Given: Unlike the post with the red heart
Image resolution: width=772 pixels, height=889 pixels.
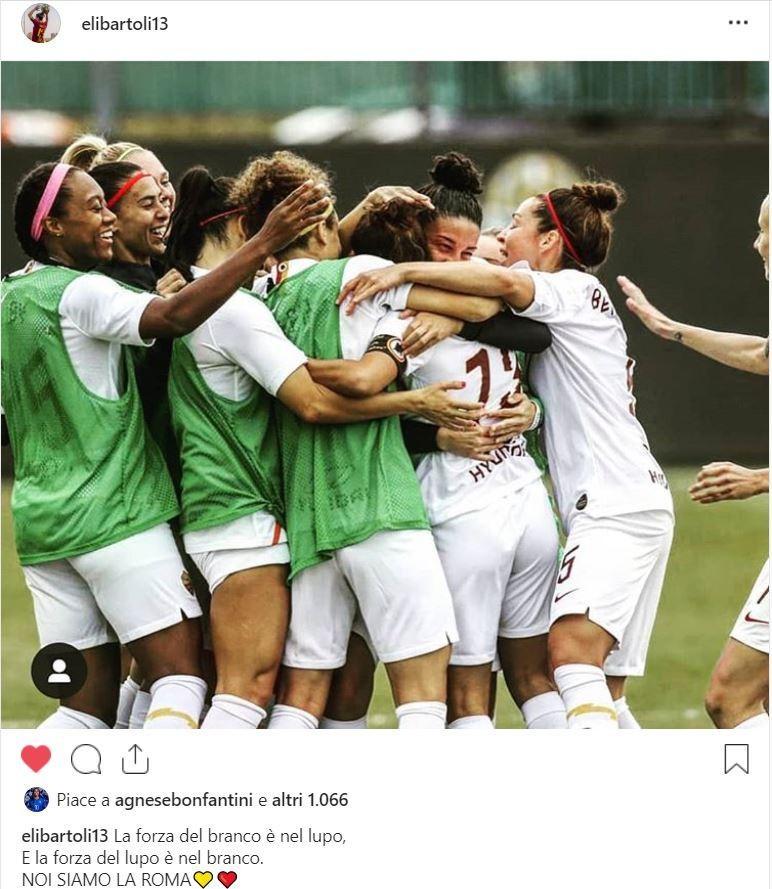Looking at the screenshot, I should 36,759.
